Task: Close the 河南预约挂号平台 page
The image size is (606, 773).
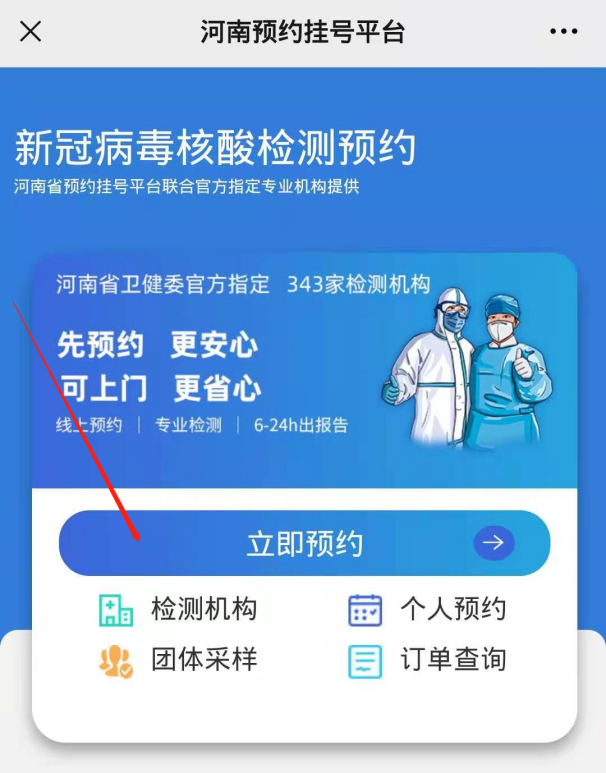Action: point(31,31)
